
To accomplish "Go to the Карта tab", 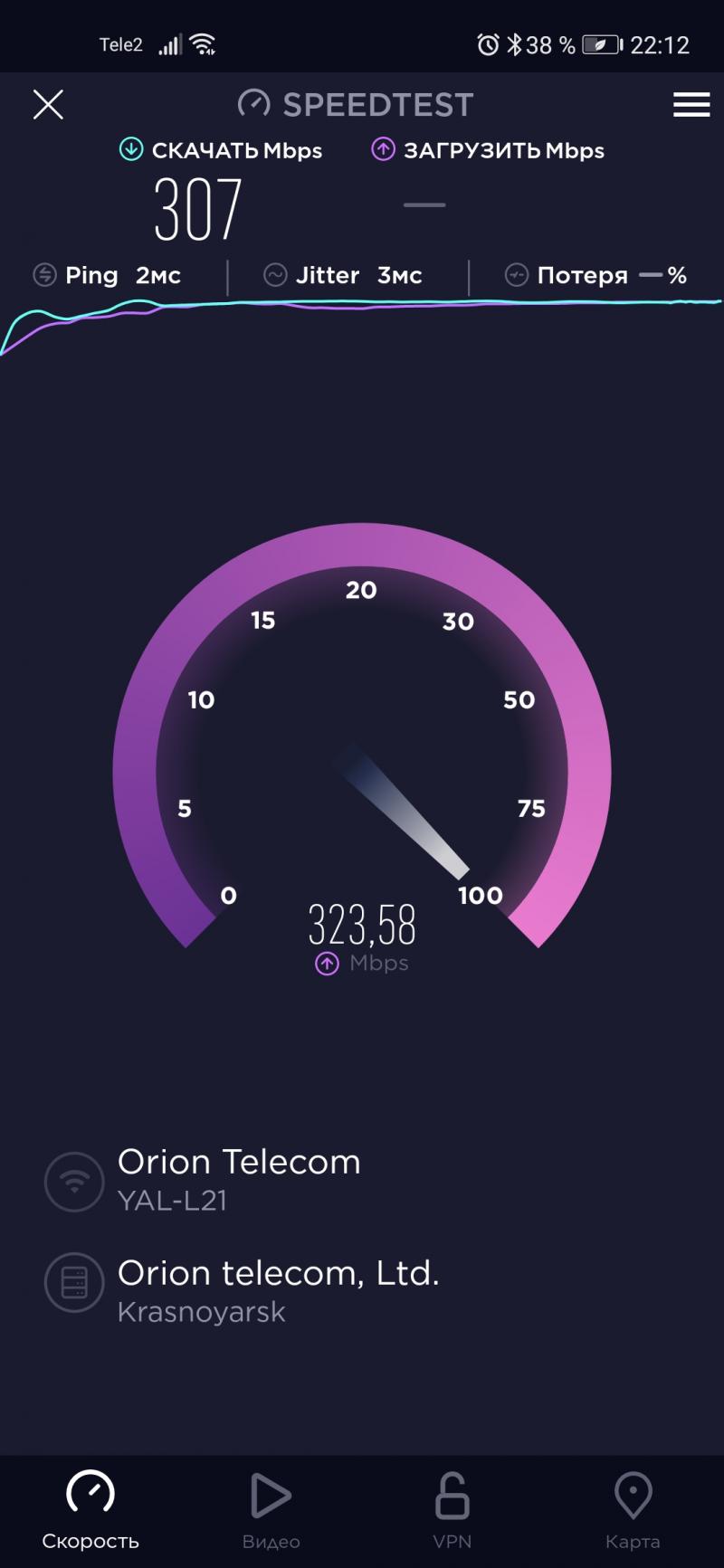I will [x=633, y=1511].
